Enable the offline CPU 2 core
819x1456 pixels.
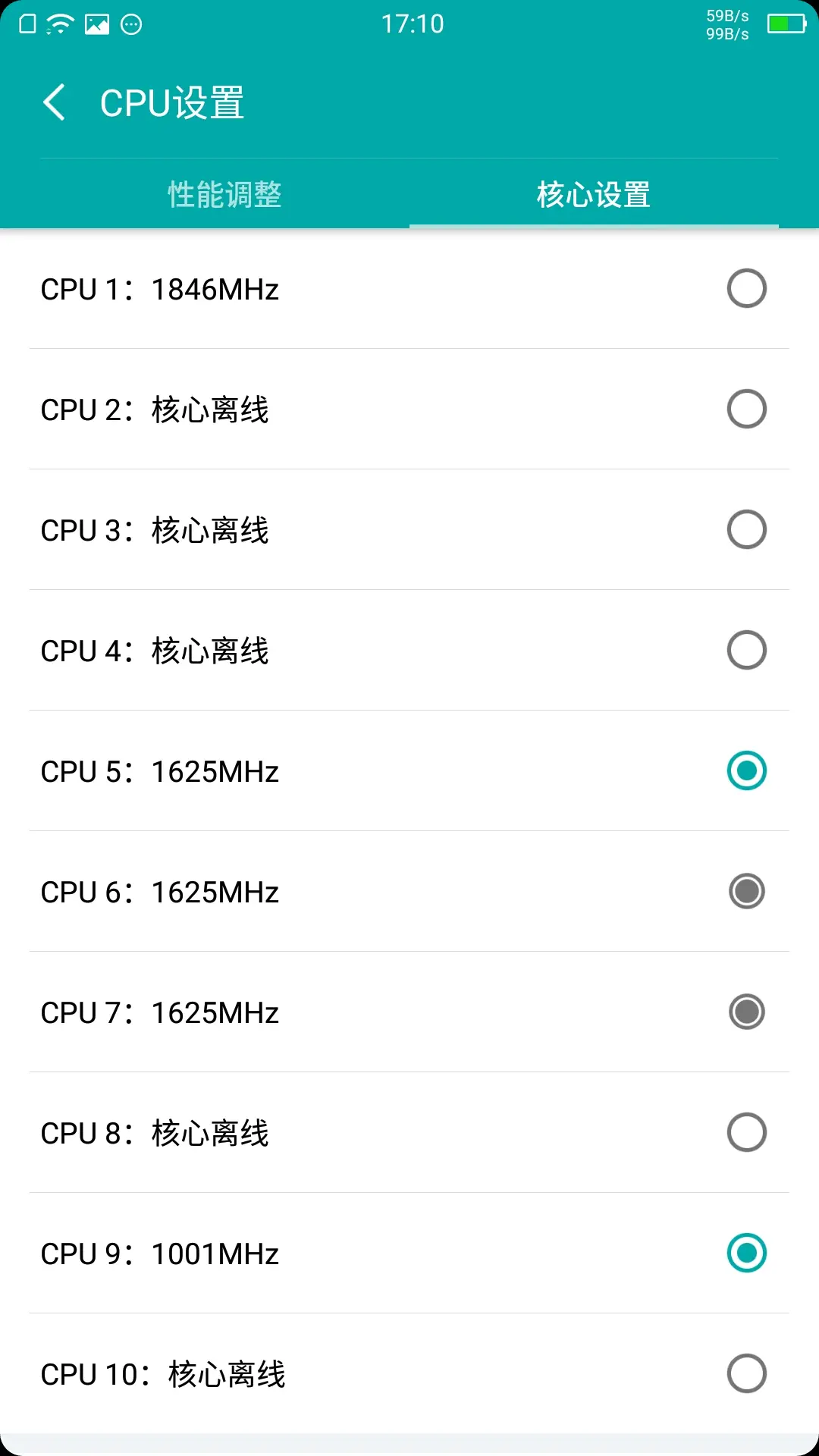pos(746,409)
